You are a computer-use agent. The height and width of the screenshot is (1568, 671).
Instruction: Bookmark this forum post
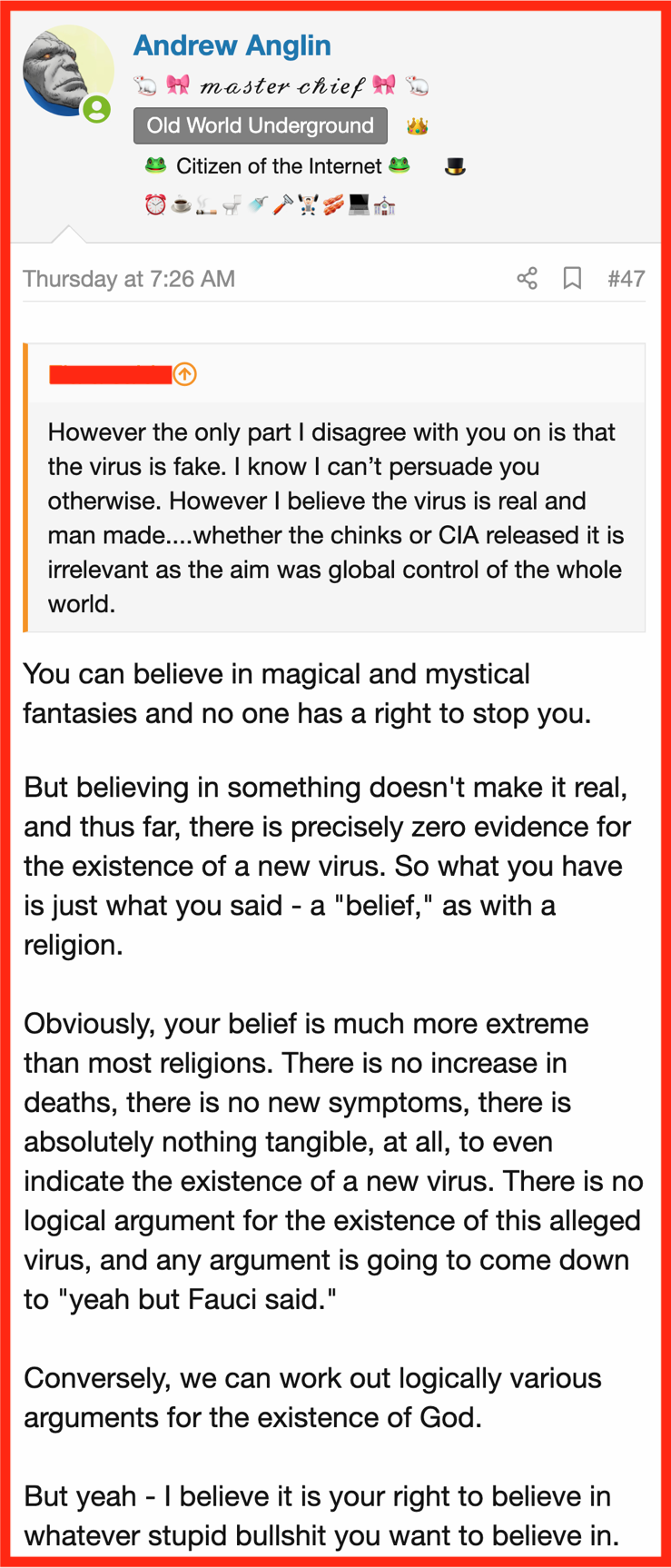572,278
